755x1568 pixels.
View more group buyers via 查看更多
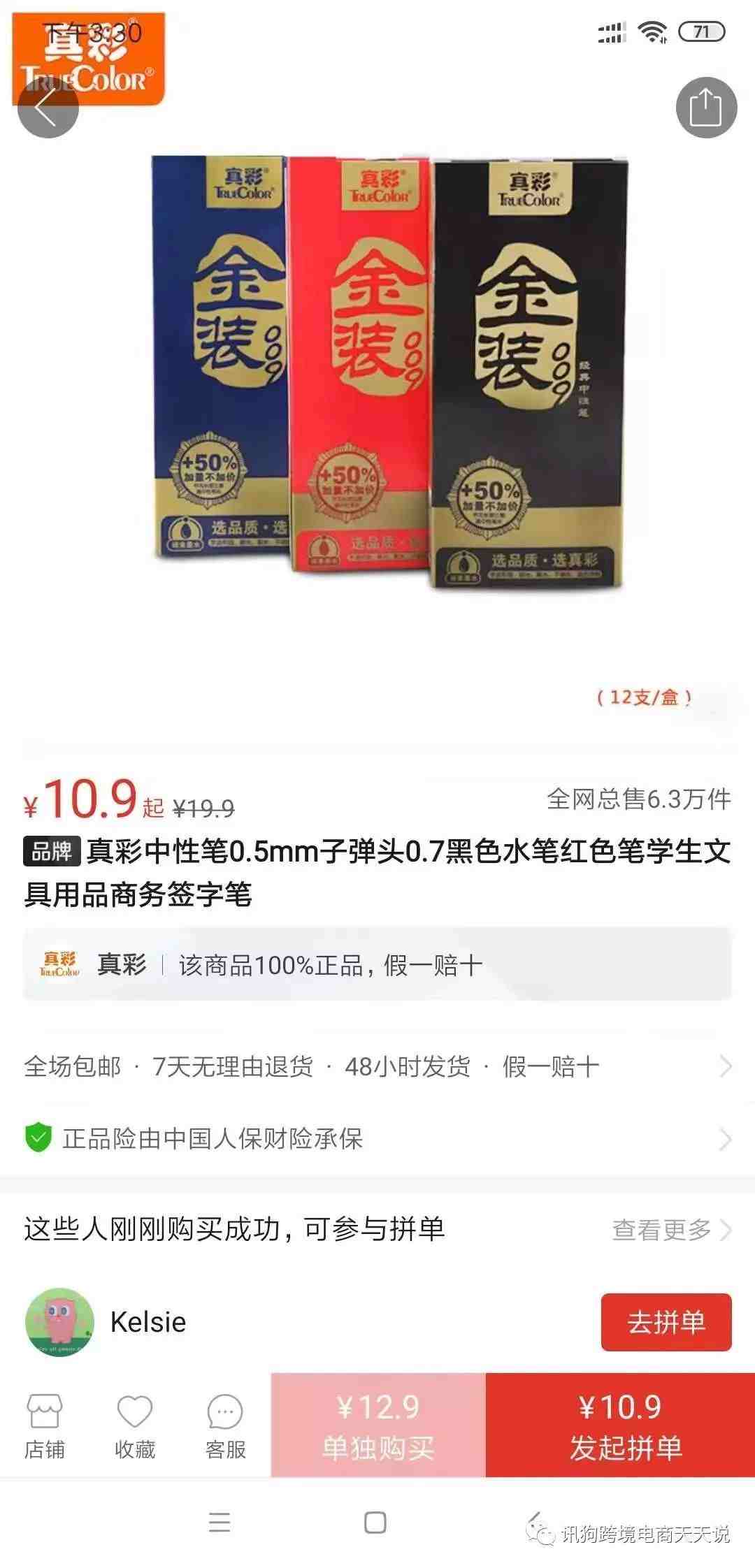671,1230
